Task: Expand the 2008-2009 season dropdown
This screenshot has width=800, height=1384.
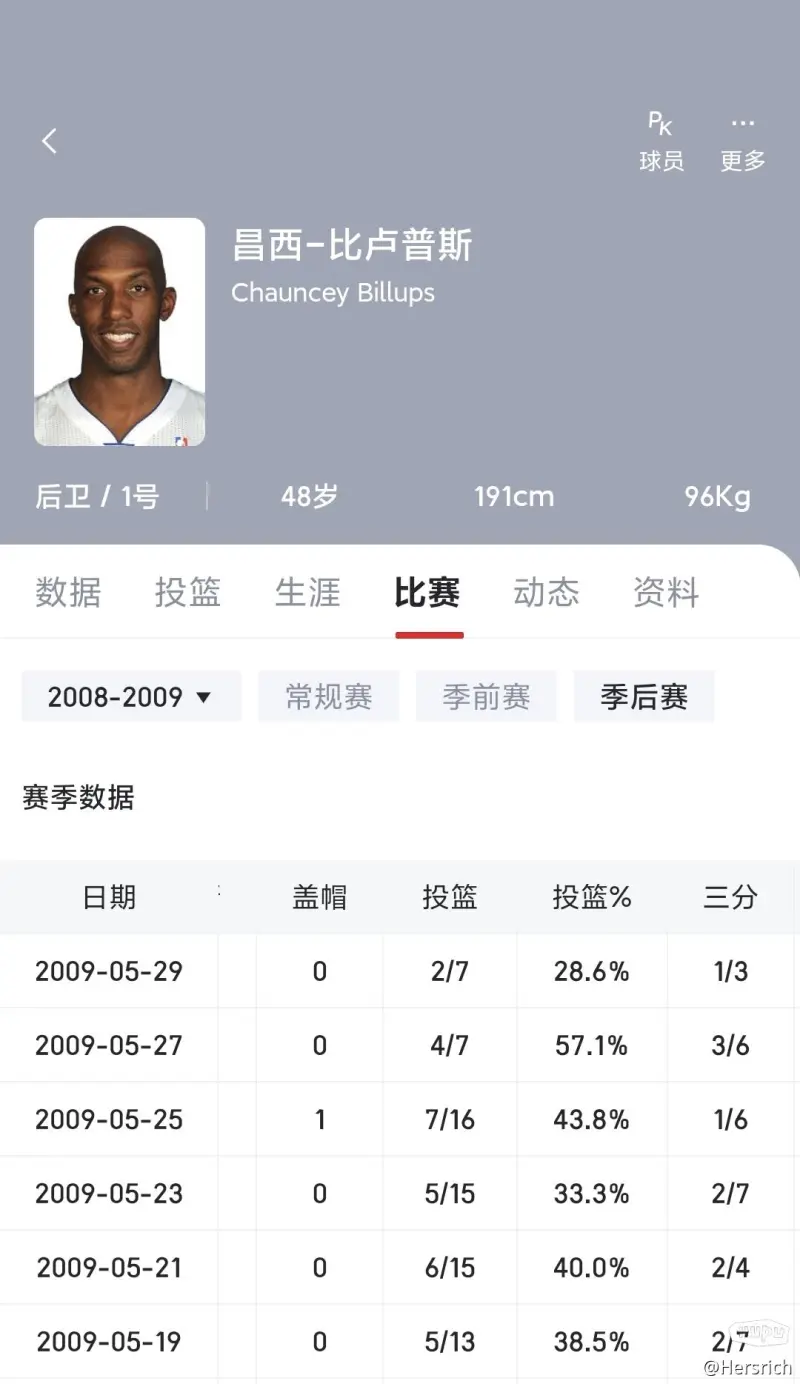Action: click(131, 697)
